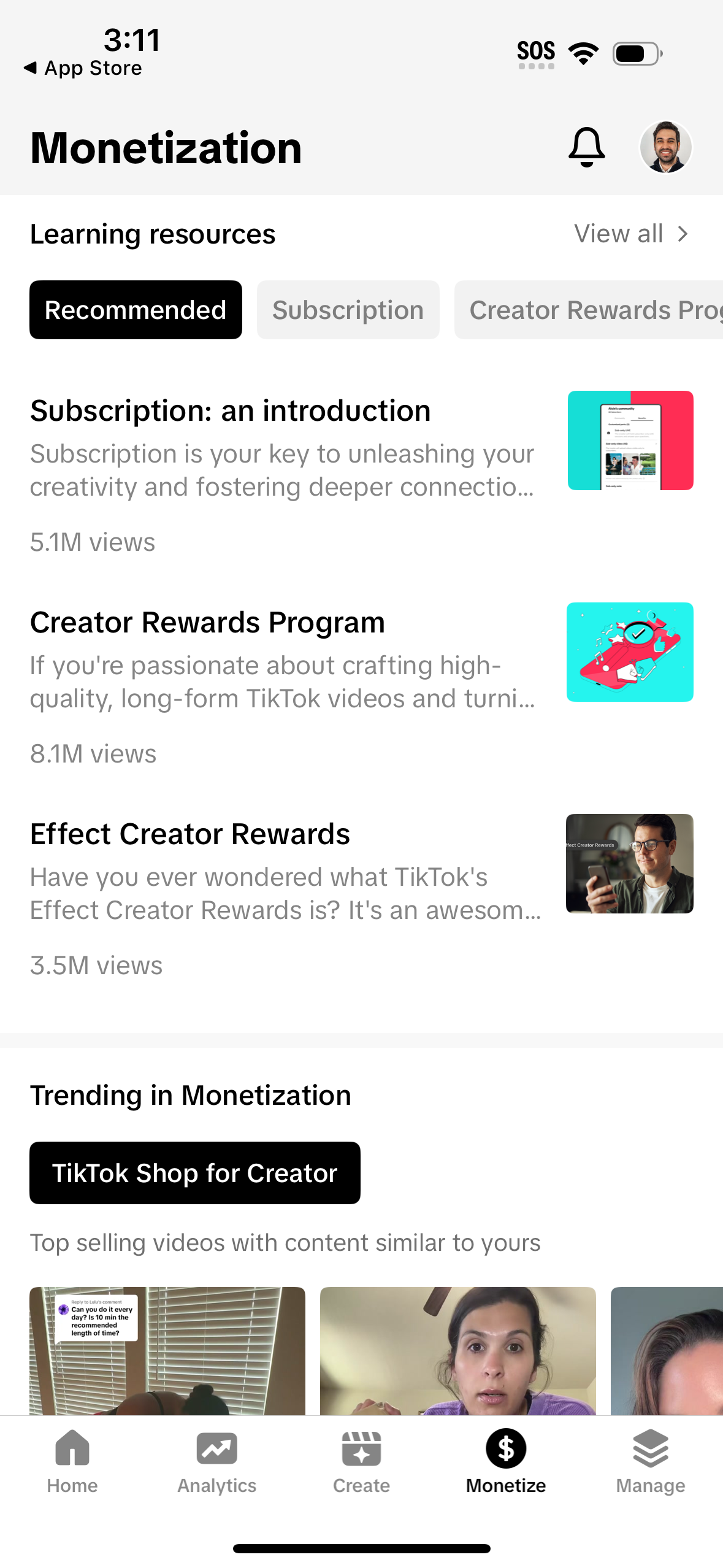Open the View all chevron arrow
The height and width of the screenshot is (1568, 723).
(683, 233)
